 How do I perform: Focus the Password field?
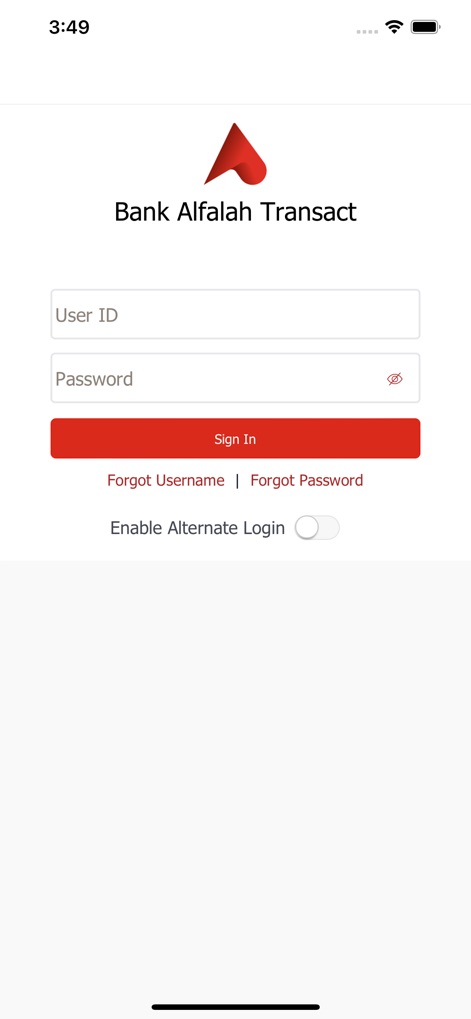point(235,378)
